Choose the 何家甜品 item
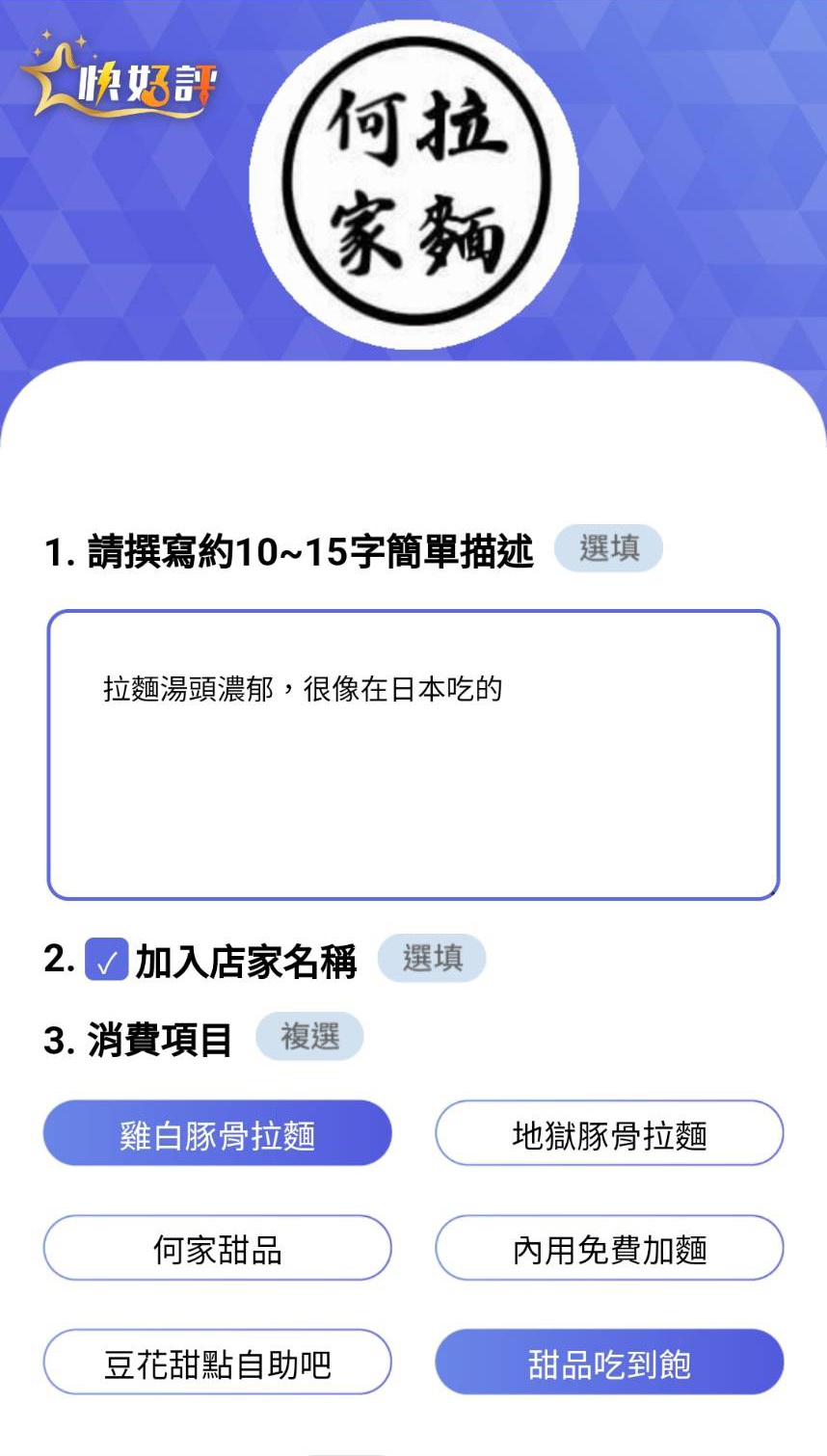The image size is (827, 1456). [217, 1249]
